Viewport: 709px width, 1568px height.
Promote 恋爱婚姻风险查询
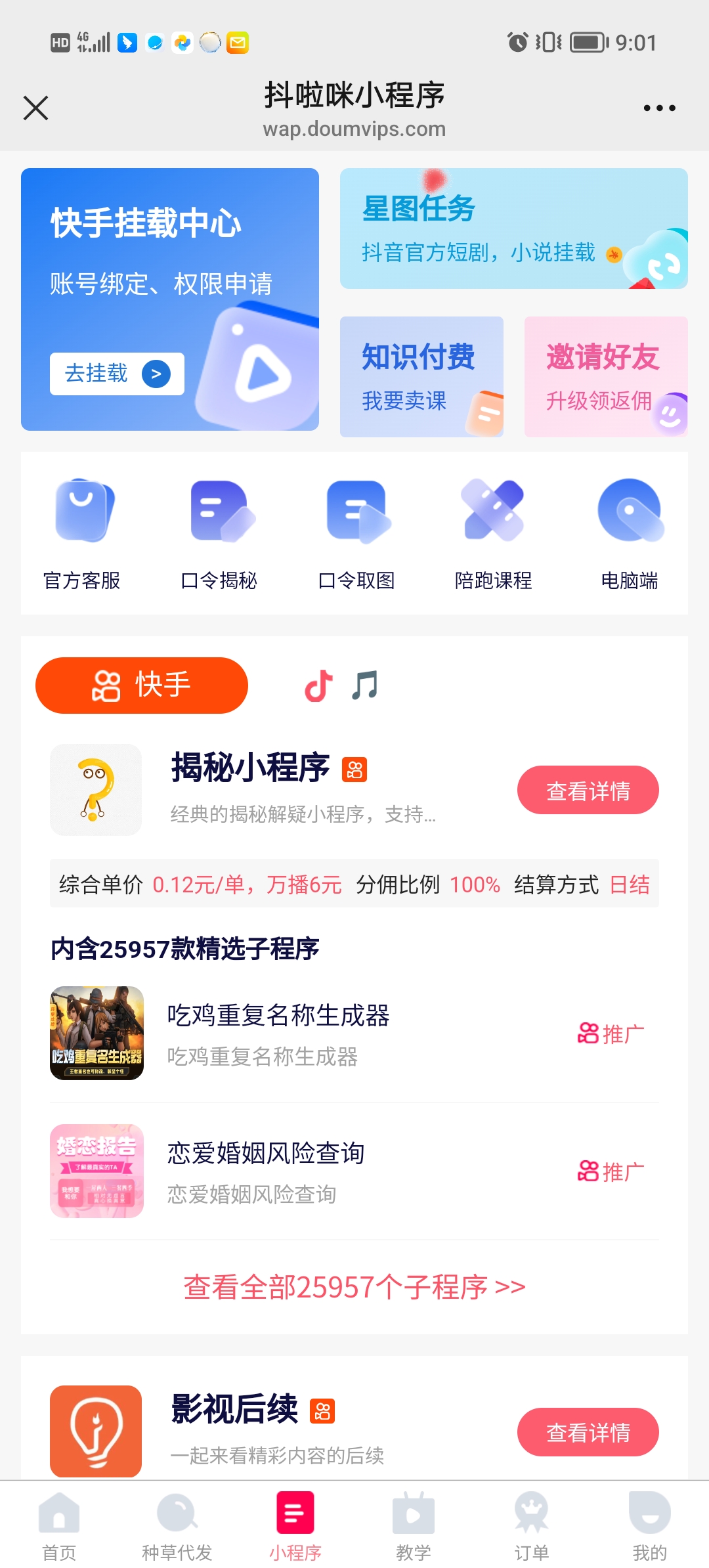611,1171
